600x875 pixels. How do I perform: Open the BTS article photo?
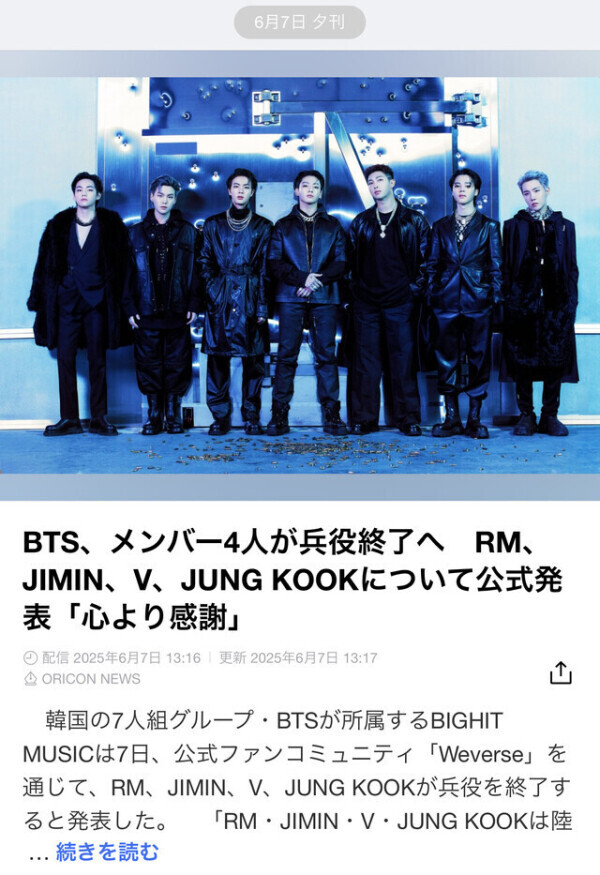click(300, 275)
